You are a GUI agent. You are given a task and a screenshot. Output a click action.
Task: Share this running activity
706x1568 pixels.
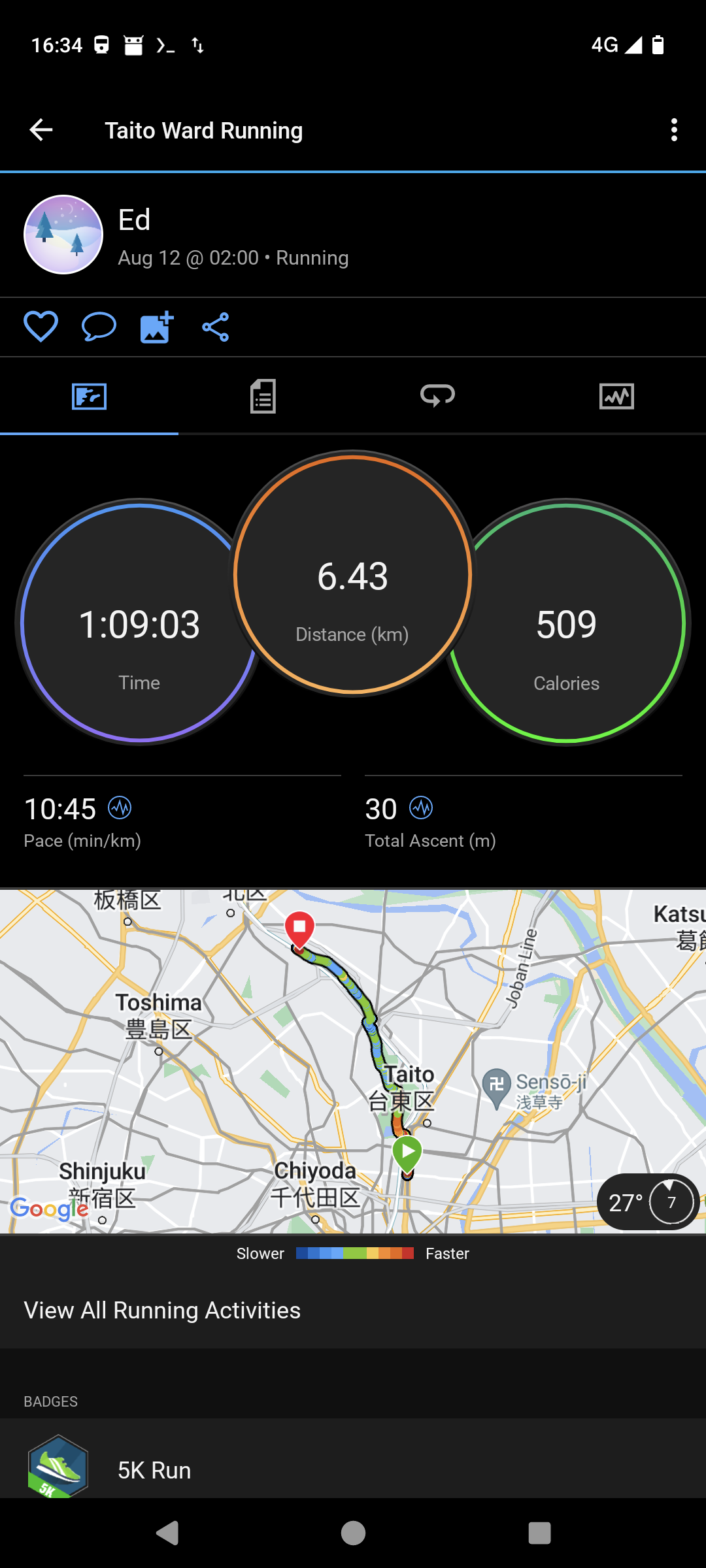(x=216, y=327)
